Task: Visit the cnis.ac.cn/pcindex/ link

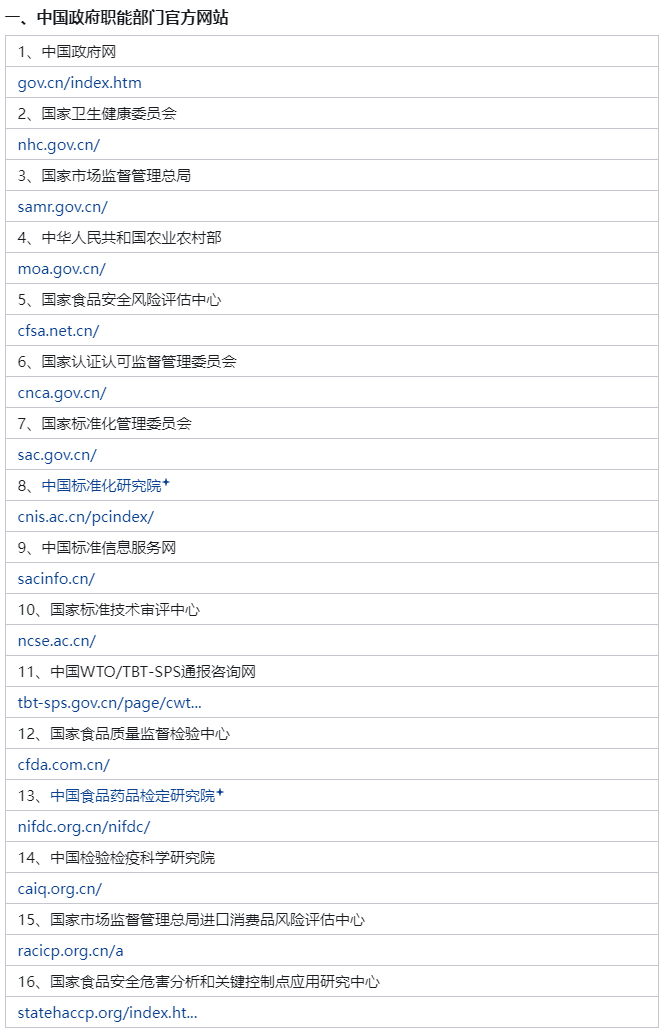Action: click(85, 517)
